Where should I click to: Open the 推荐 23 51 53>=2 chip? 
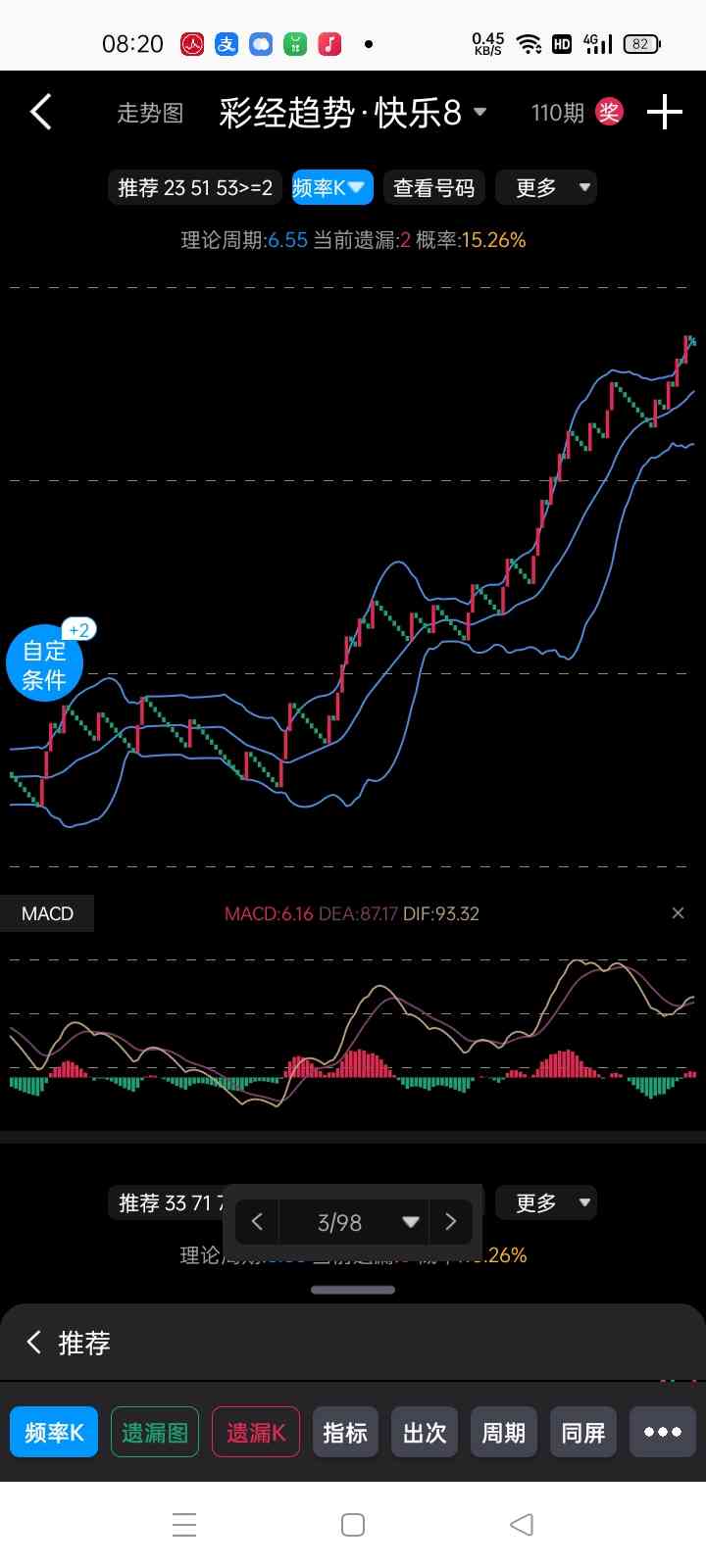(195, 187)
